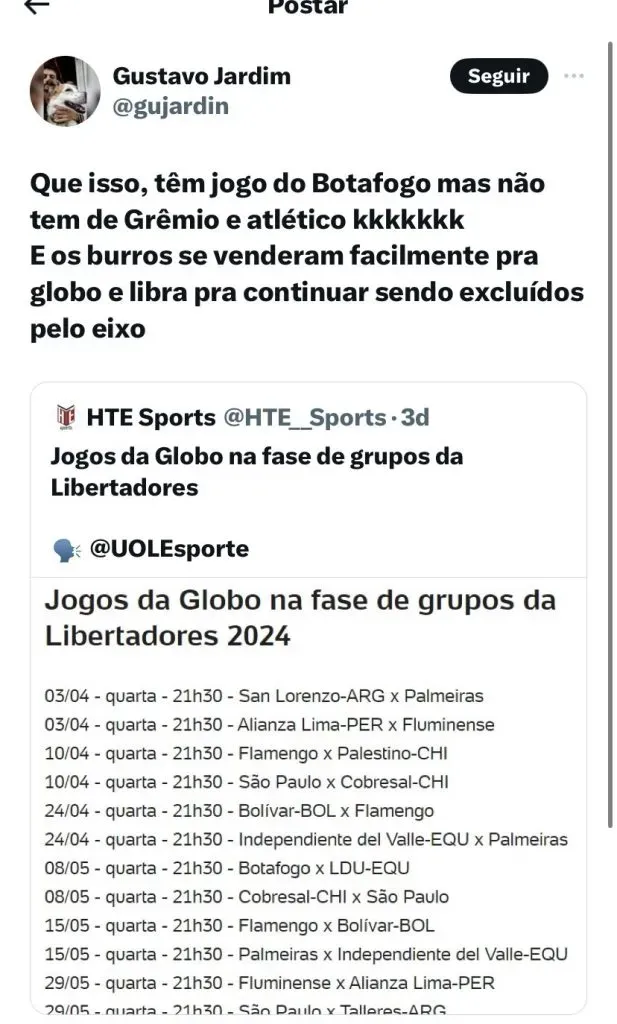Open Gustavo Jardim's profile picture

click(x=65, y=91)
